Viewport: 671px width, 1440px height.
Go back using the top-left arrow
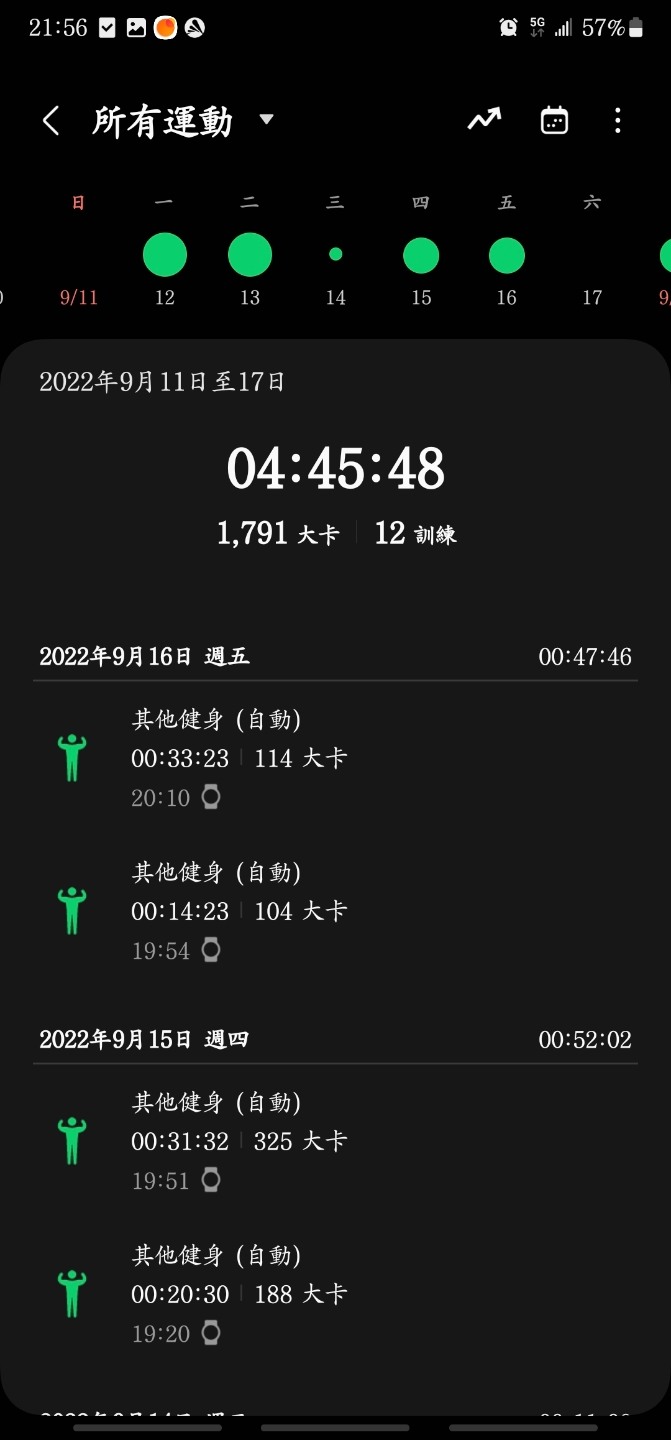(50, 121)
